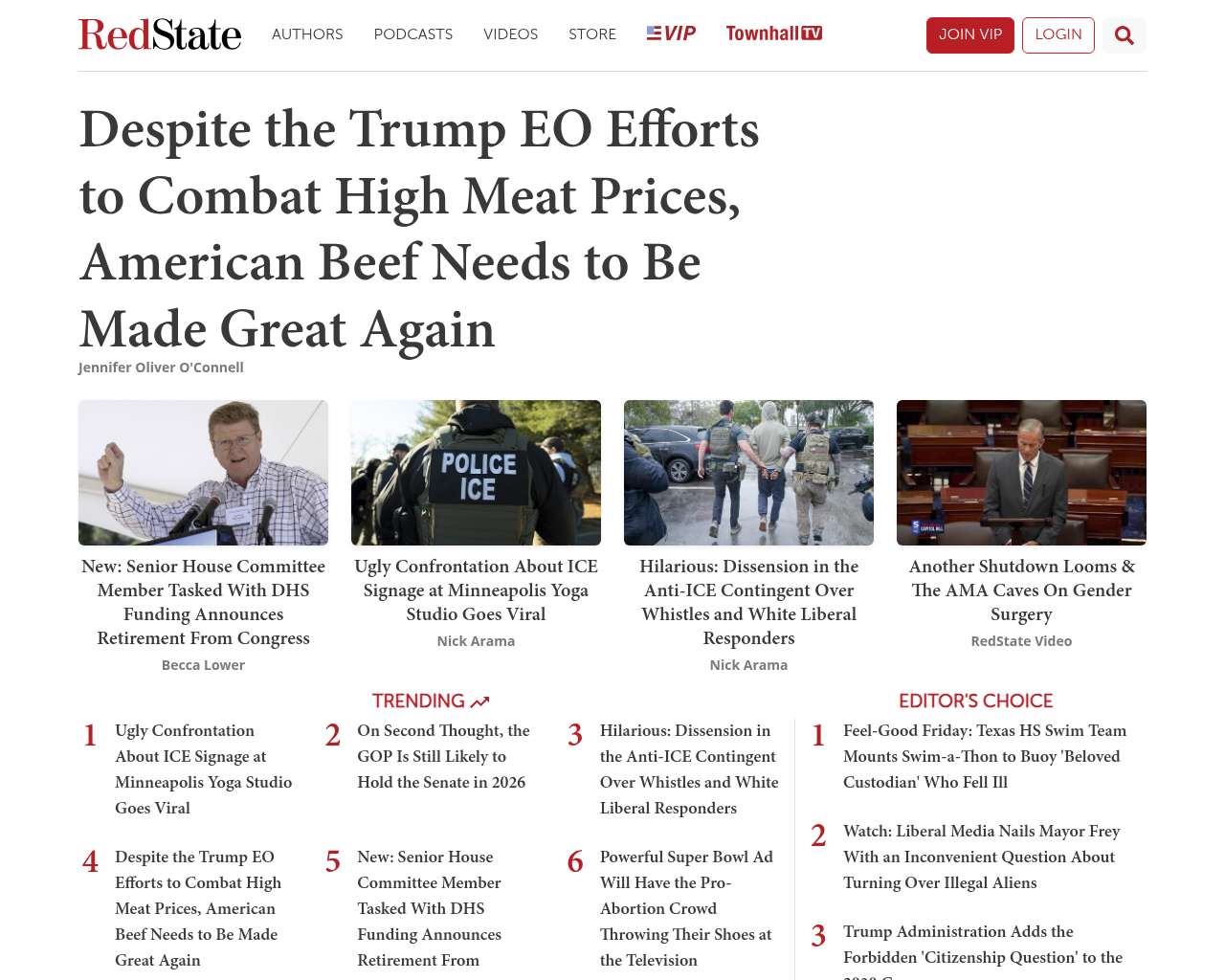The height and width of the screenshot is (980, 1225).
Task: Go to the RedState home logo
Action: pos(160,34)
